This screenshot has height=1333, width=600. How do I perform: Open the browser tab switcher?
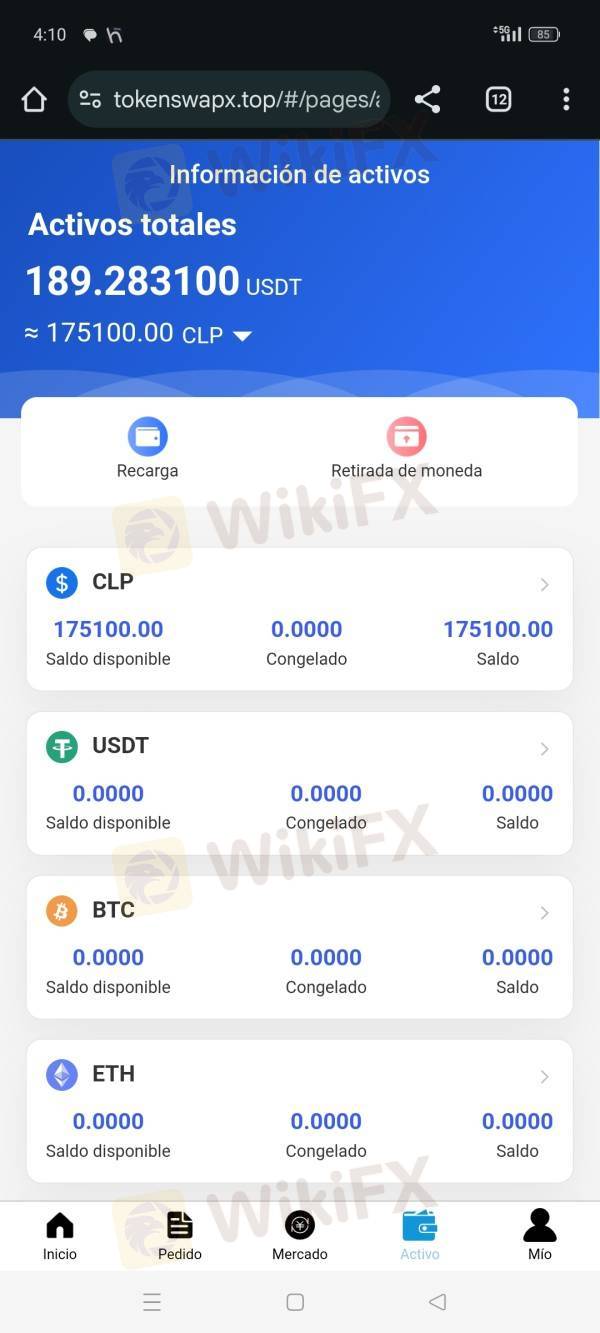point(498,99)
